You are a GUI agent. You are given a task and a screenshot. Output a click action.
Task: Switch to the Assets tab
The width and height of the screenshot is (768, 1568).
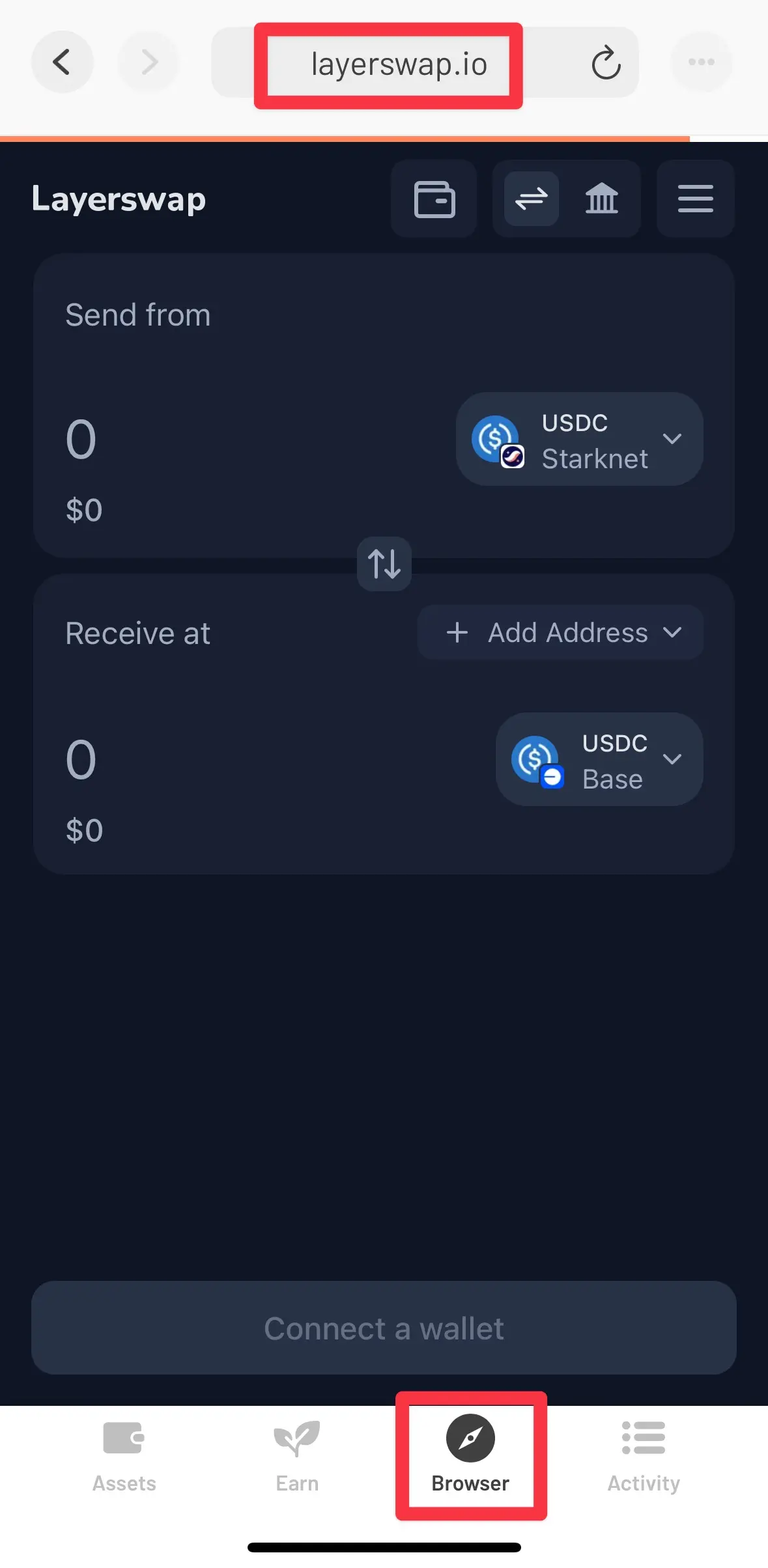coord(124,1459)
